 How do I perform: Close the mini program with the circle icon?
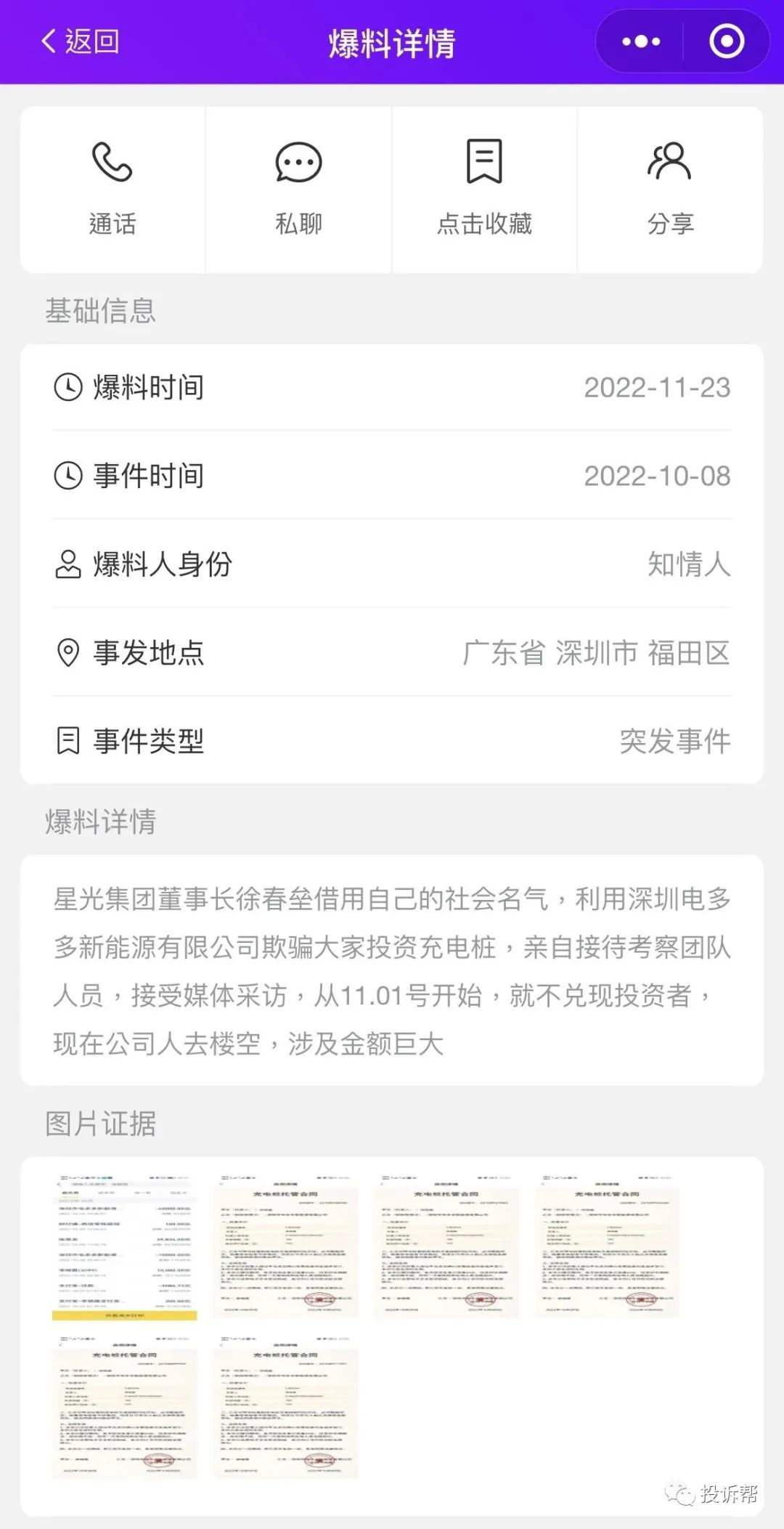(726, 42)
